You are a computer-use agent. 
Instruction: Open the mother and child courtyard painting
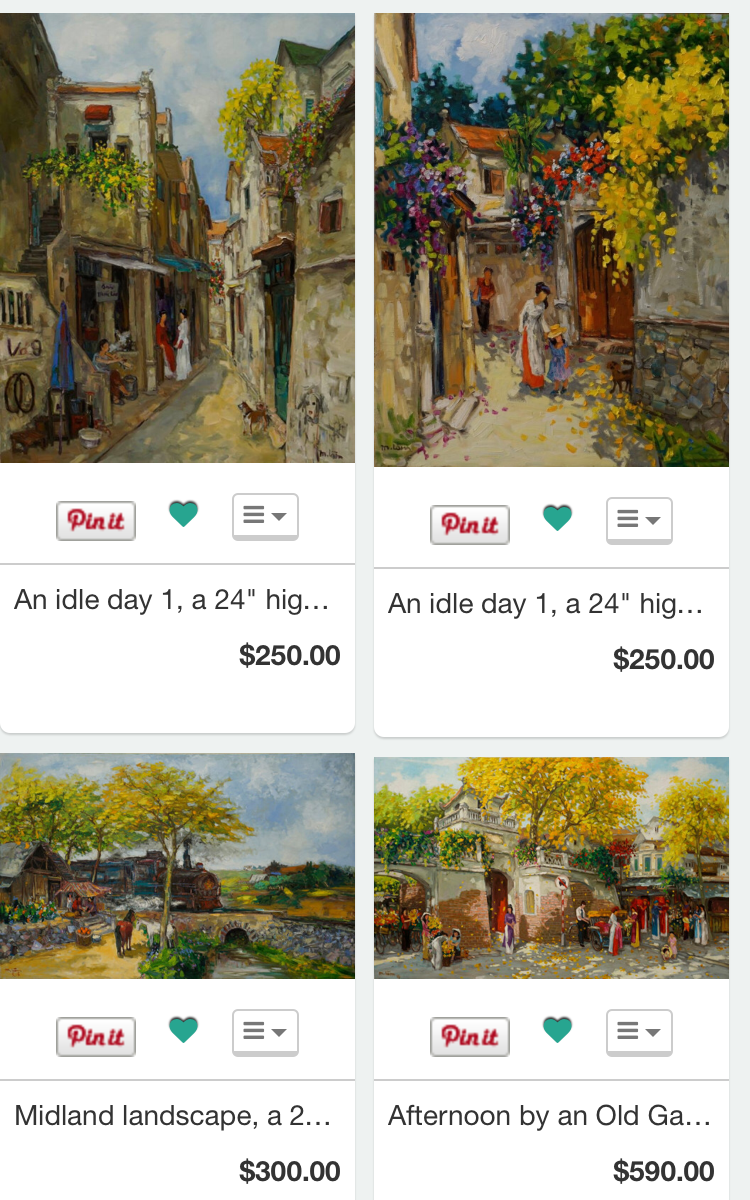[551, 240]
